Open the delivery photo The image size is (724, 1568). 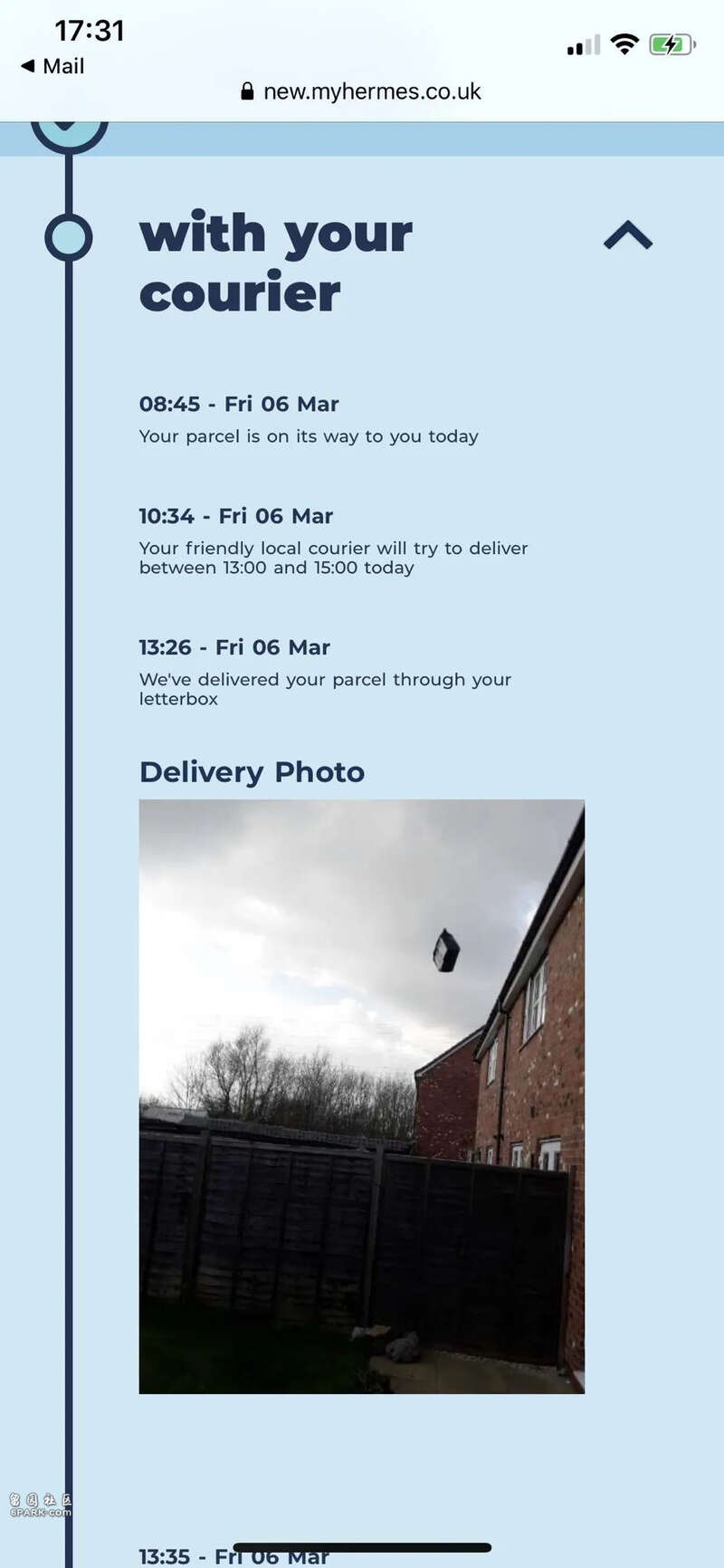point(361,1095)
